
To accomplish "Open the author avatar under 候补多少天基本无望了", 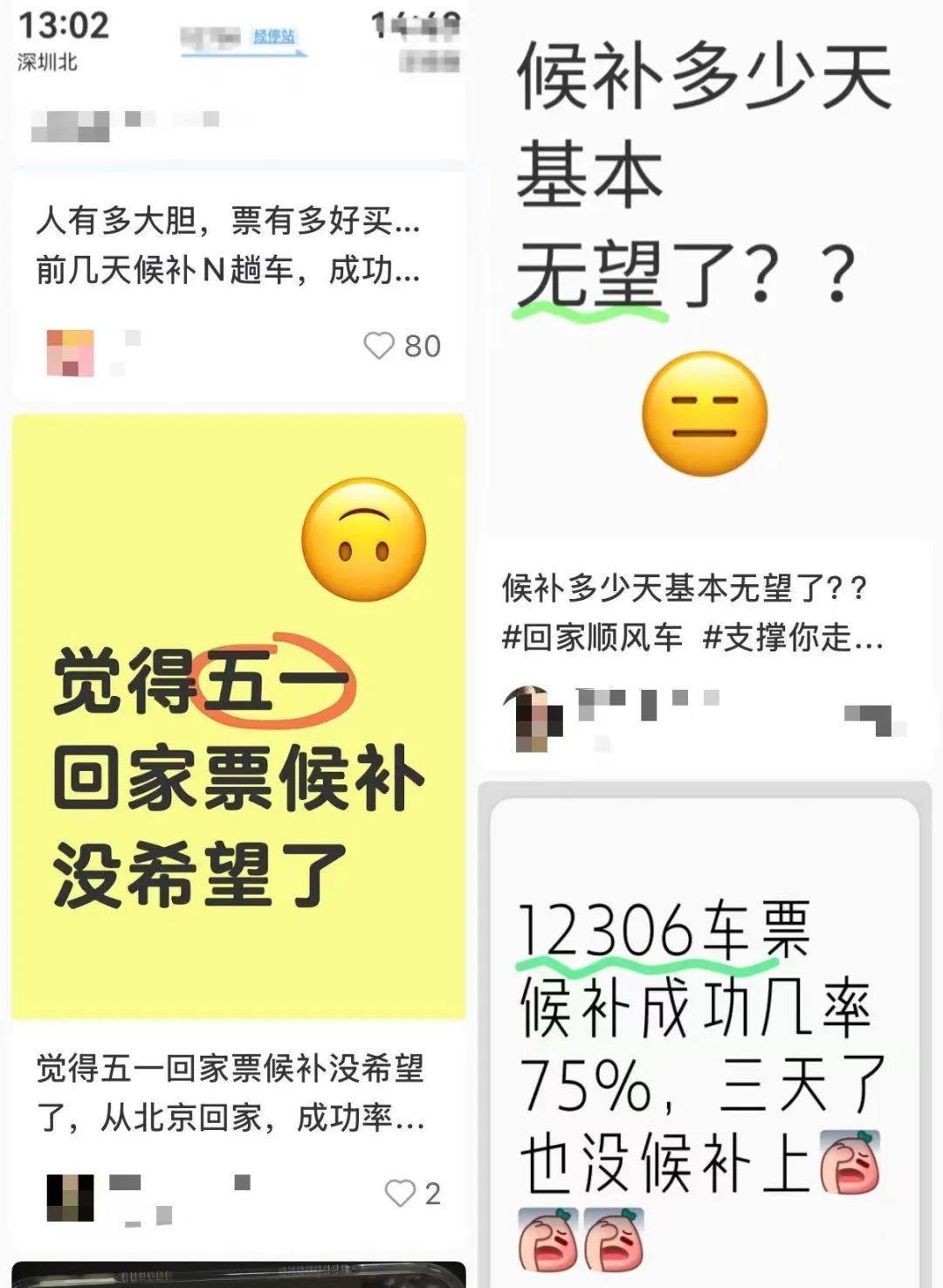I will tap(533, 719).
